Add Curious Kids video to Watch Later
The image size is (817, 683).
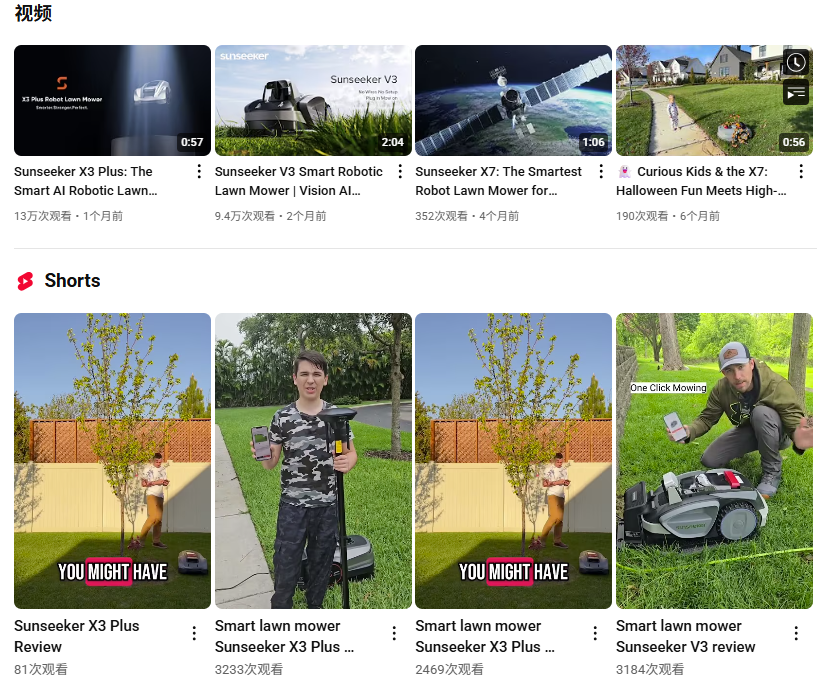(x=795, y=63)
